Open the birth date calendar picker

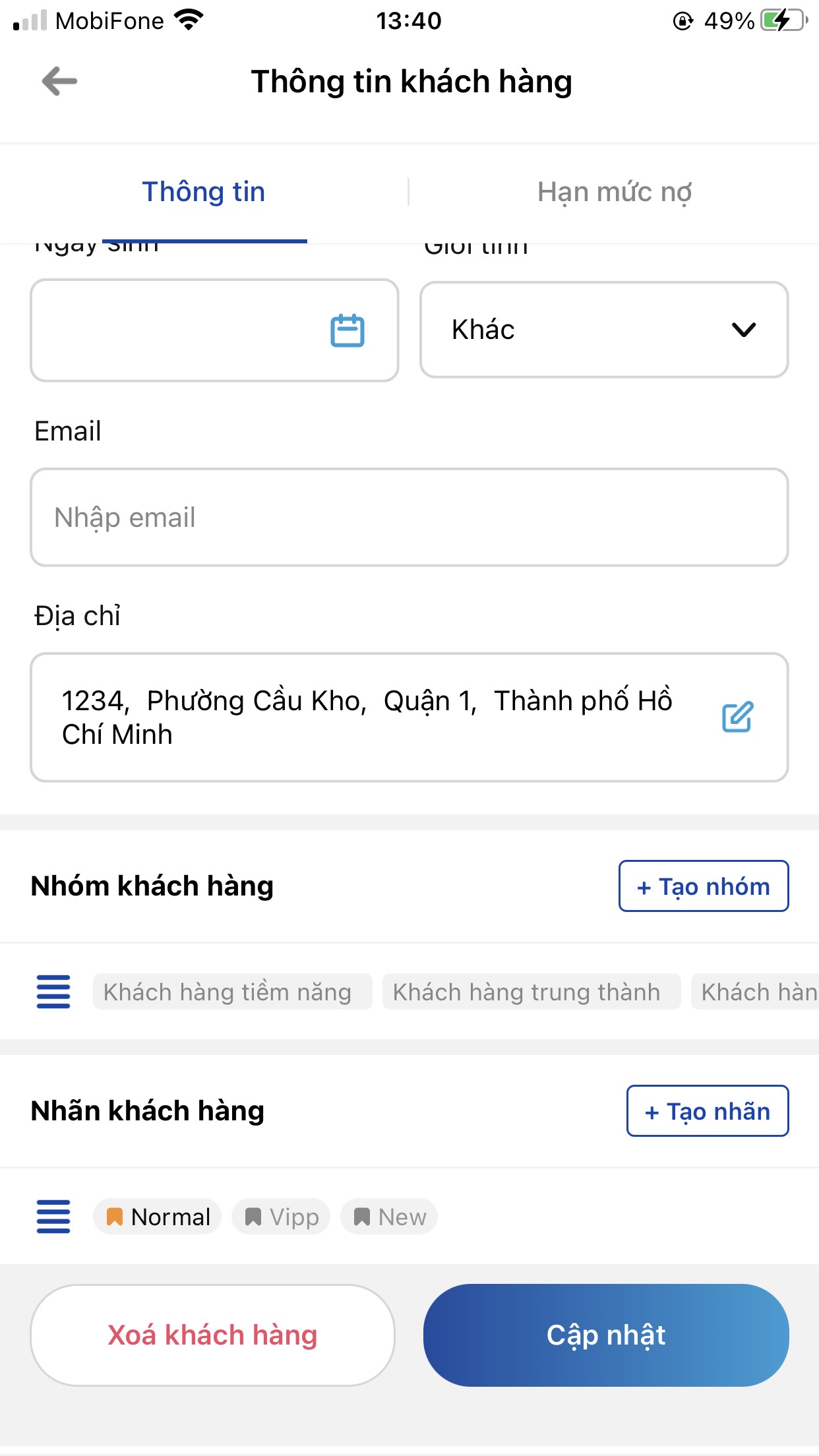coord(347,330)
